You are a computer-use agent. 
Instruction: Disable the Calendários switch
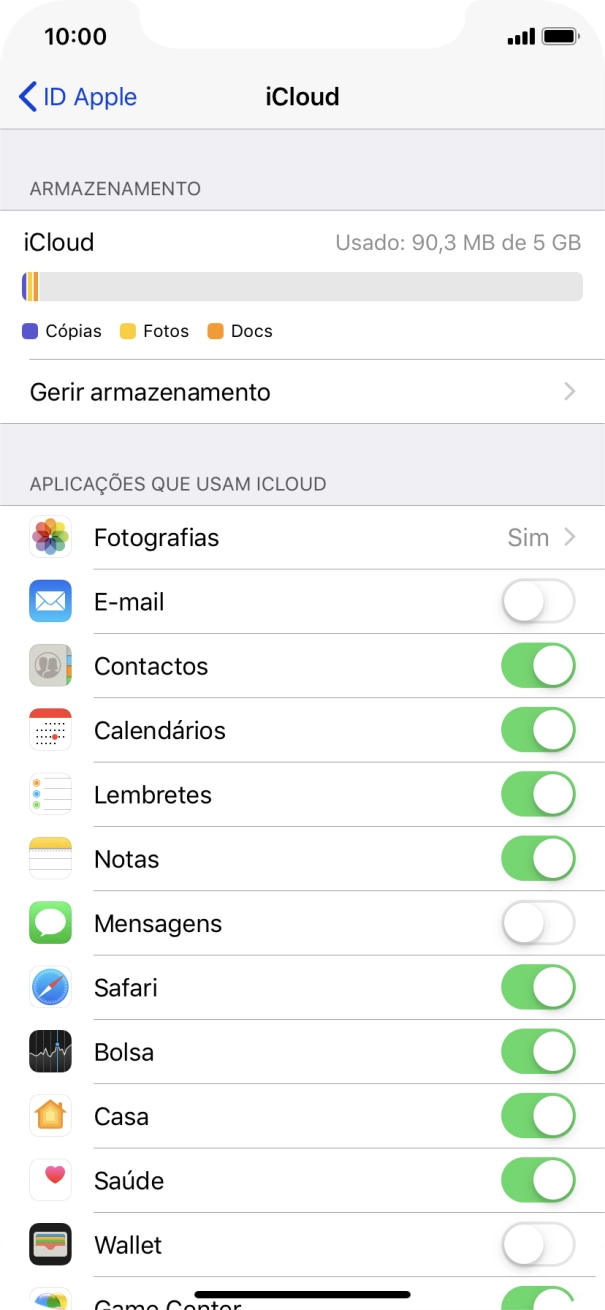click(538, 731)
